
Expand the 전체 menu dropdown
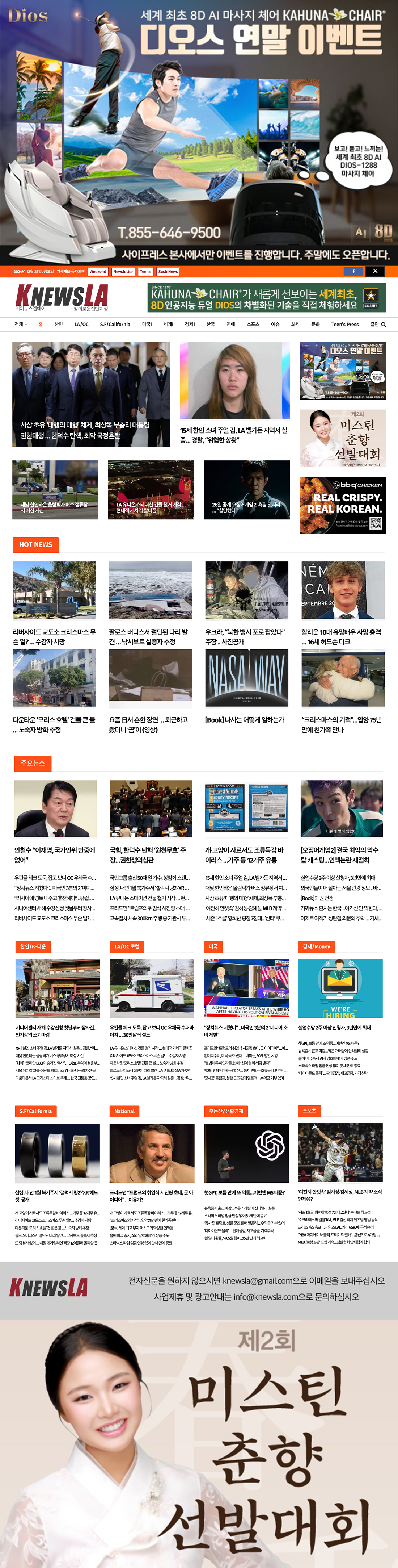(21, 325)
